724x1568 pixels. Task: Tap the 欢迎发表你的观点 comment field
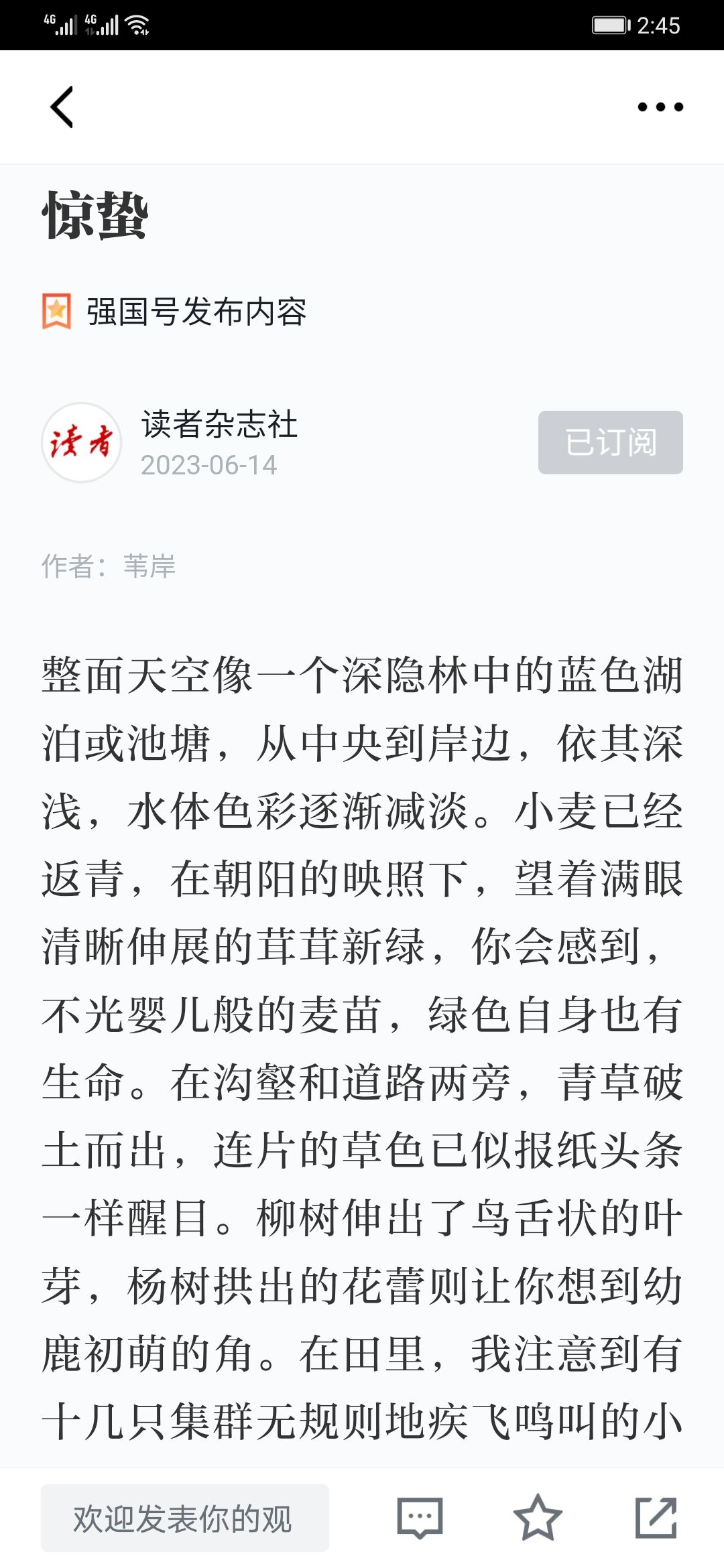click(x=185, y=1518)
